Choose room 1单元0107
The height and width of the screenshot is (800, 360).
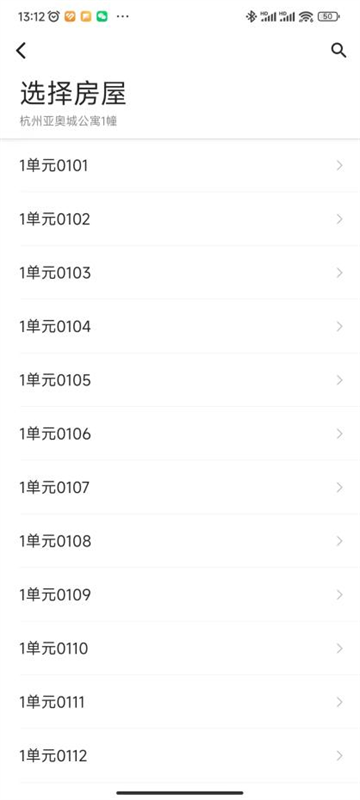tap(180, 488)
